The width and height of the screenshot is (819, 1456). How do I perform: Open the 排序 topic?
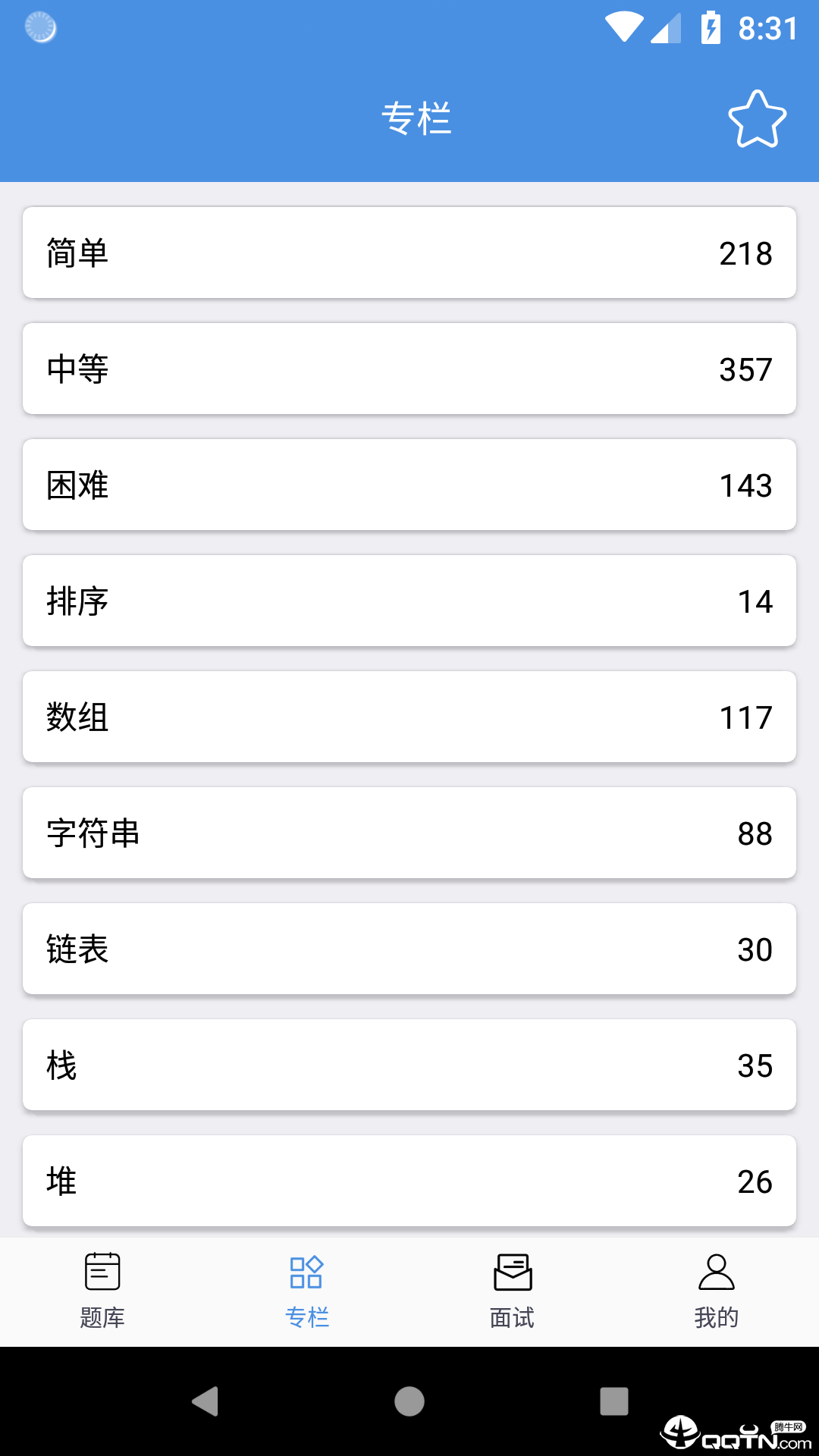click(409, 601)
